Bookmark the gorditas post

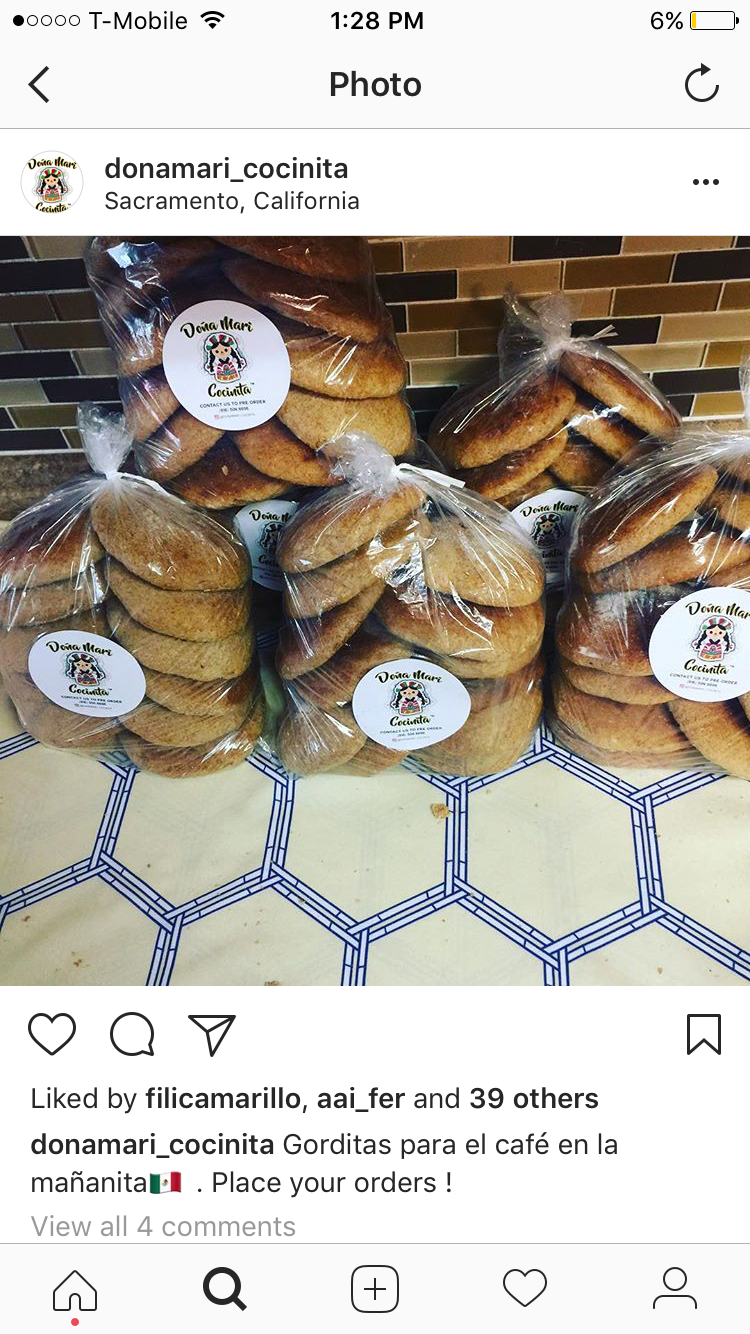pos(704,1034)
